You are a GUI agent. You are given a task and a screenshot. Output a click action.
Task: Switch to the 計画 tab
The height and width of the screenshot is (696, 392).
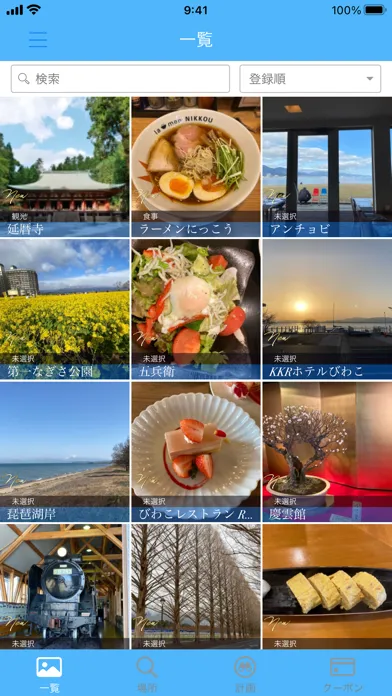click(245, 674)
